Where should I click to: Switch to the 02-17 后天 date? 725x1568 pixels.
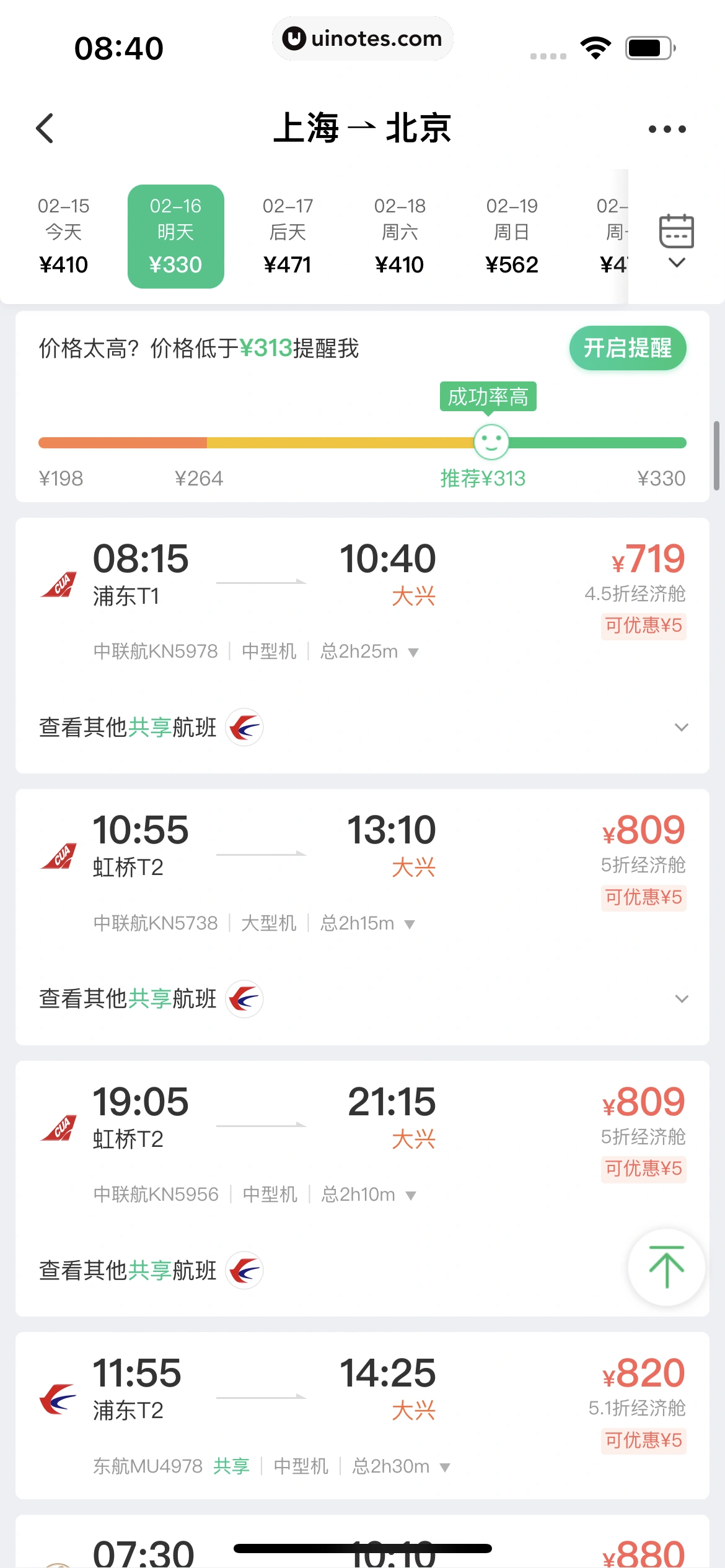click(x=288, y=236)
